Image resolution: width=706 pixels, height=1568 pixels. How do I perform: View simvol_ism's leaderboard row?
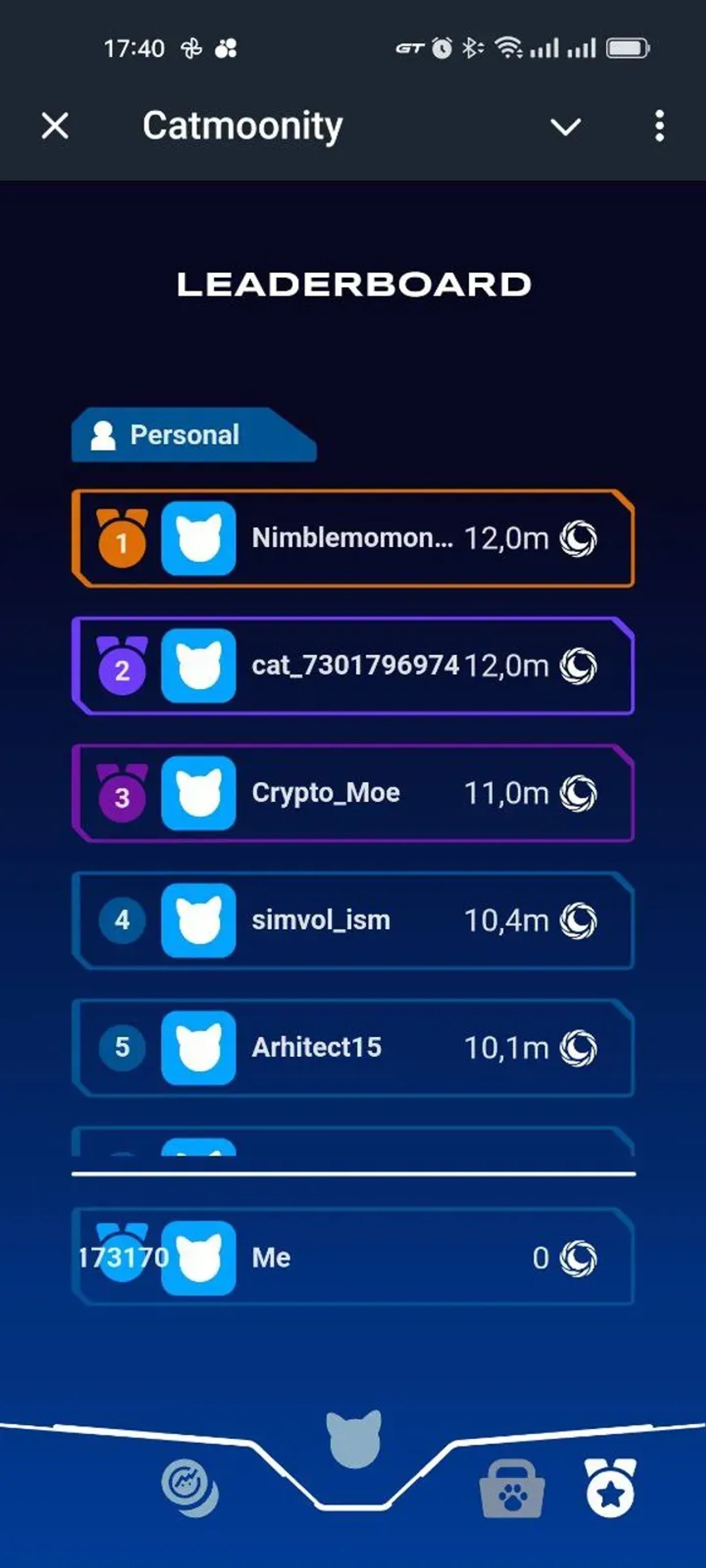(x=353, y=920)
